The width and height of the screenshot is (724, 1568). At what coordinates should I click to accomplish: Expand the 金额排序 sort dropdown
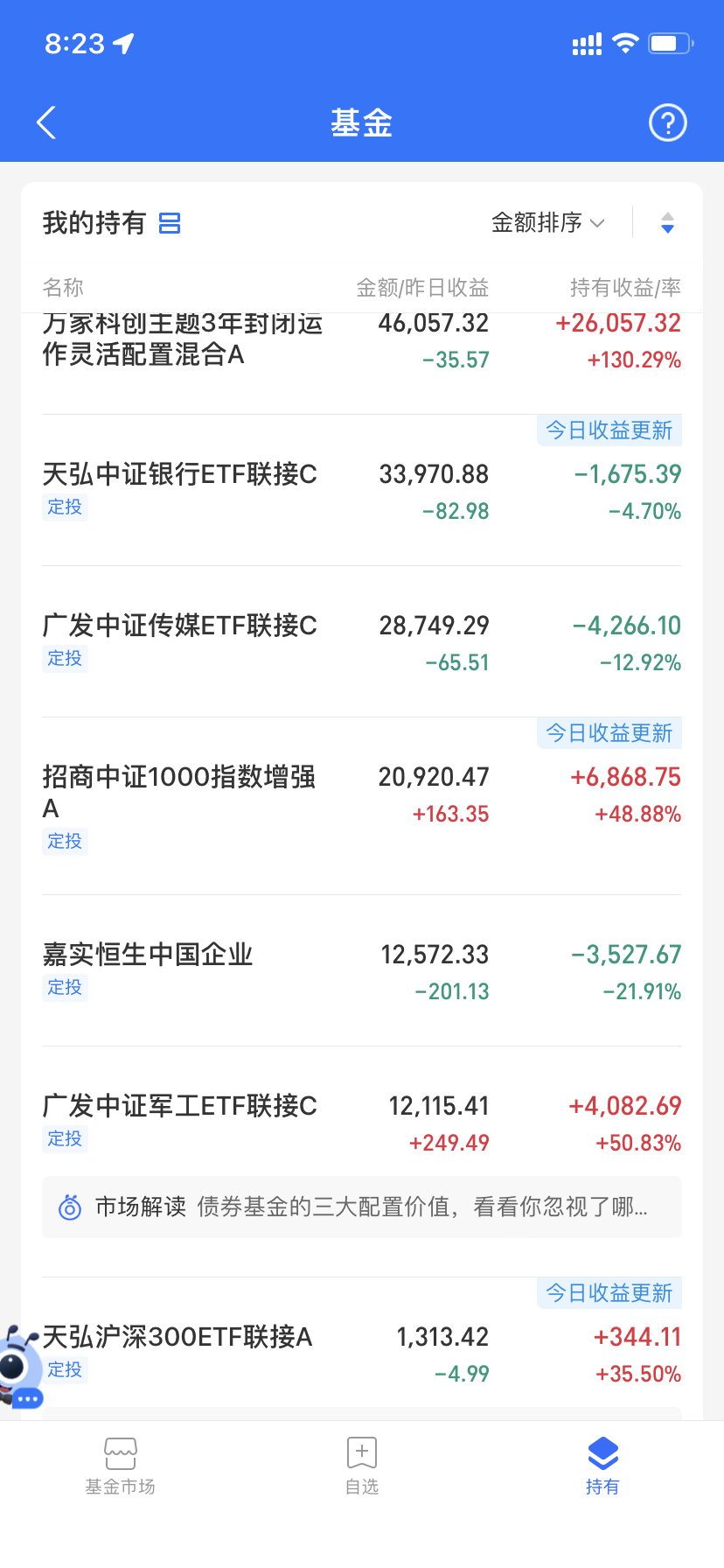coord(547,223)
